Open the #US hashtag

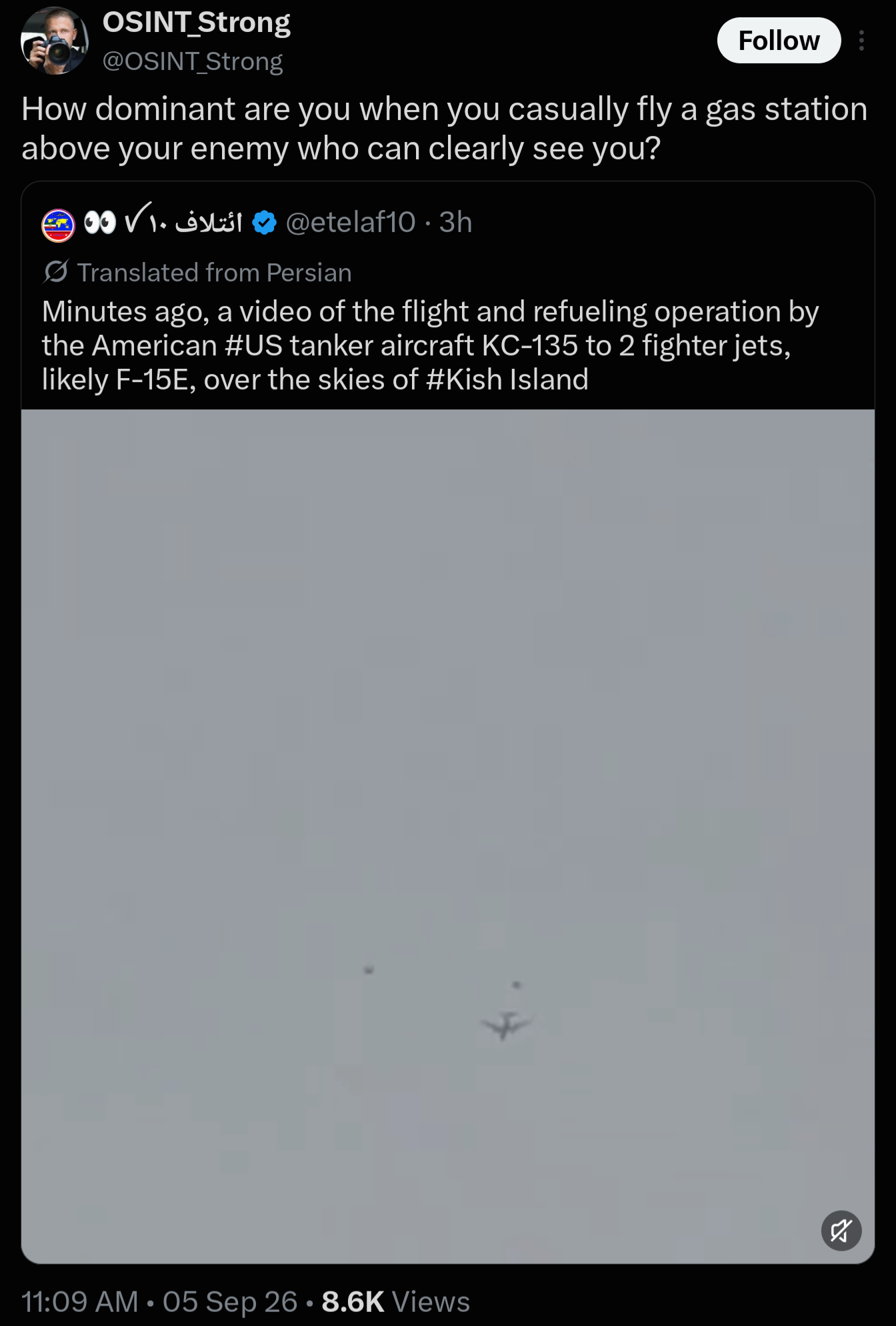253,346
